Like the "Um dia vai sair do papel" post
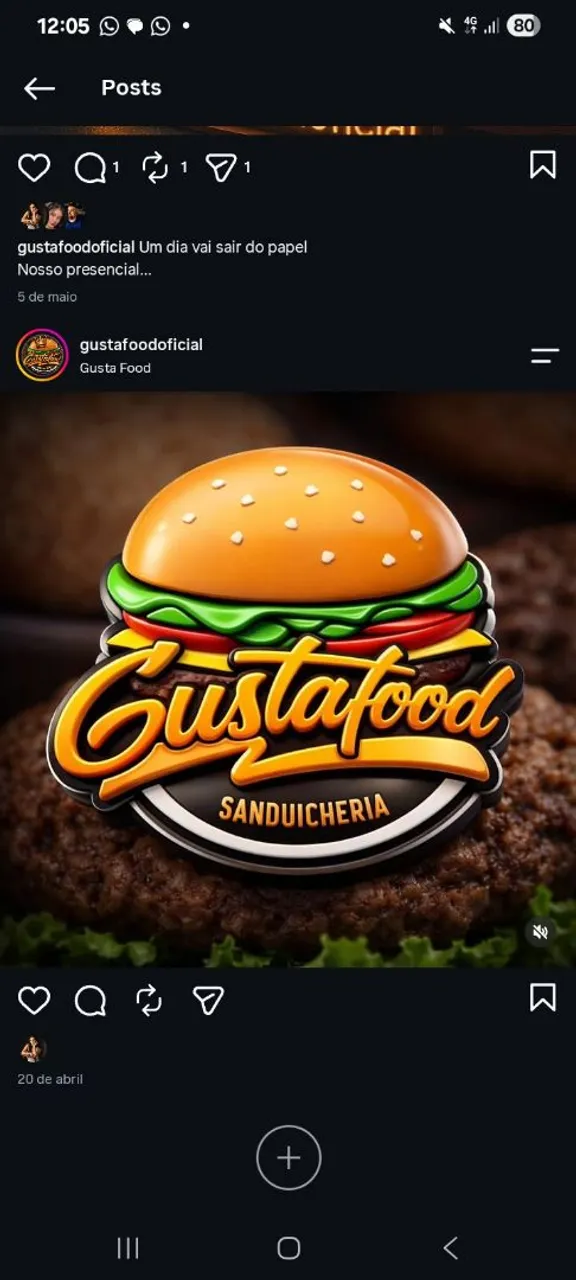The image size is (576, 1280). [34, 167]
